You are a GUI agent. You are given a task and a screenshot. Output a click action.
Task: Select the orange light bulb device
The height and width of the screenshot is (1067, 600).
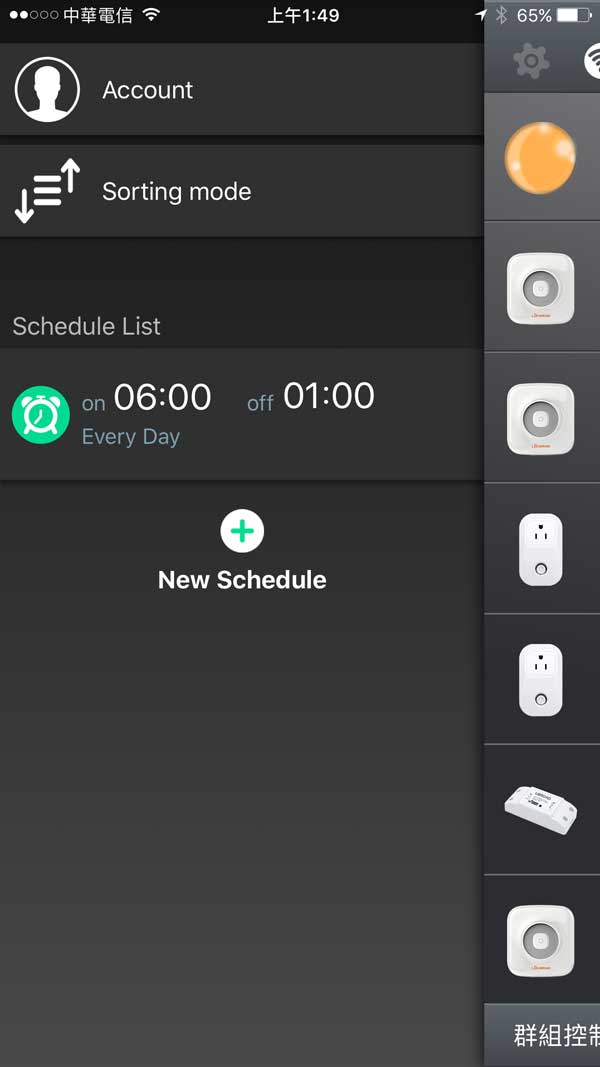click(540, 158)
